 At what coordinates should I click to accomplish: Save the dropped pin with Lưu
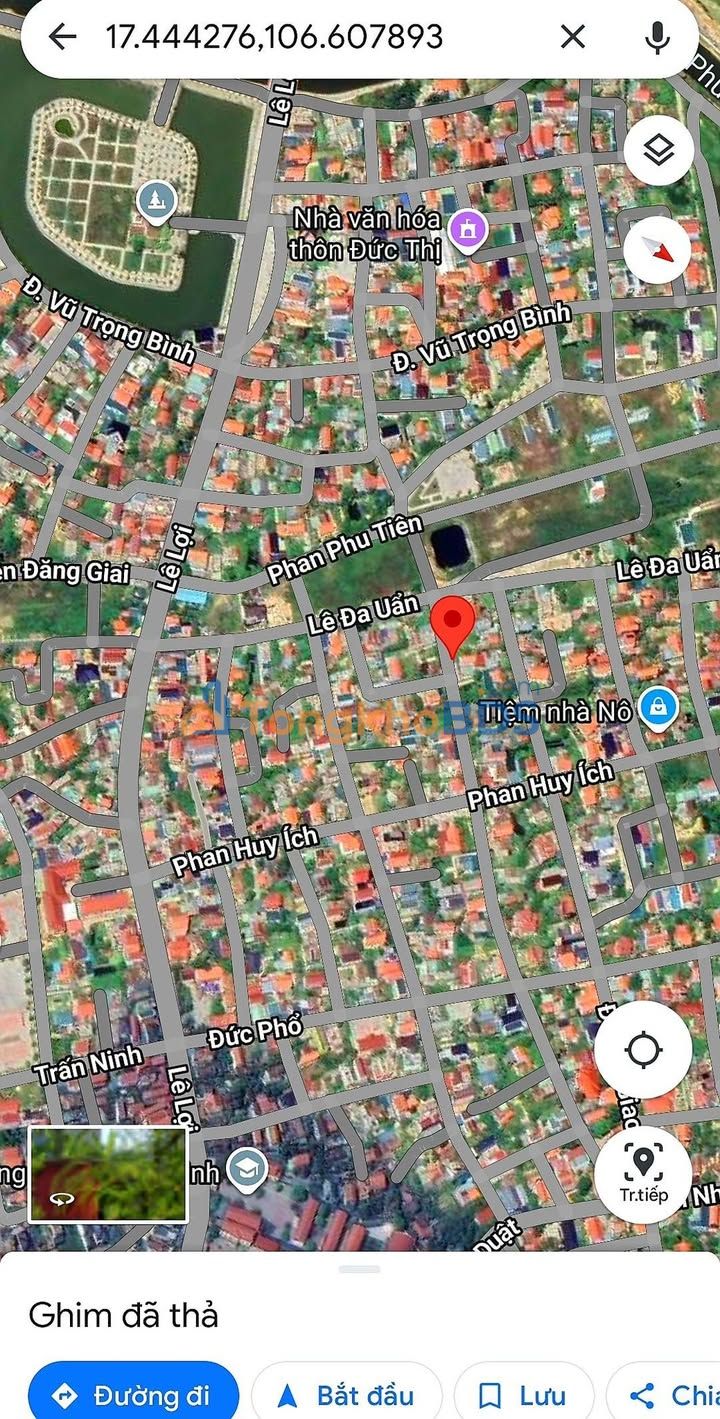[523, 1394]
